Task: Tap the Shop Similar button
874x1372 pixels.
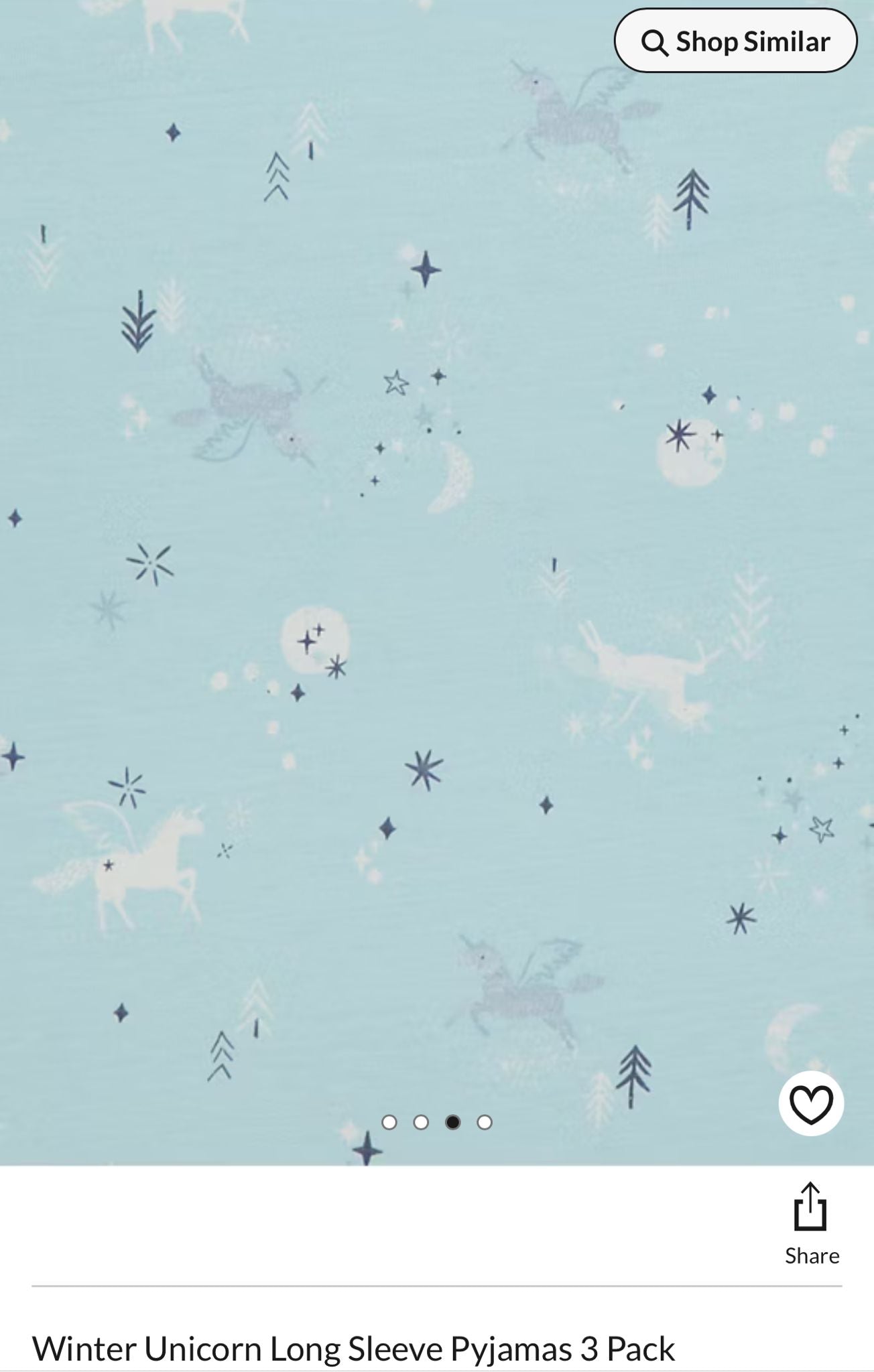Action: tap(735, 42)
